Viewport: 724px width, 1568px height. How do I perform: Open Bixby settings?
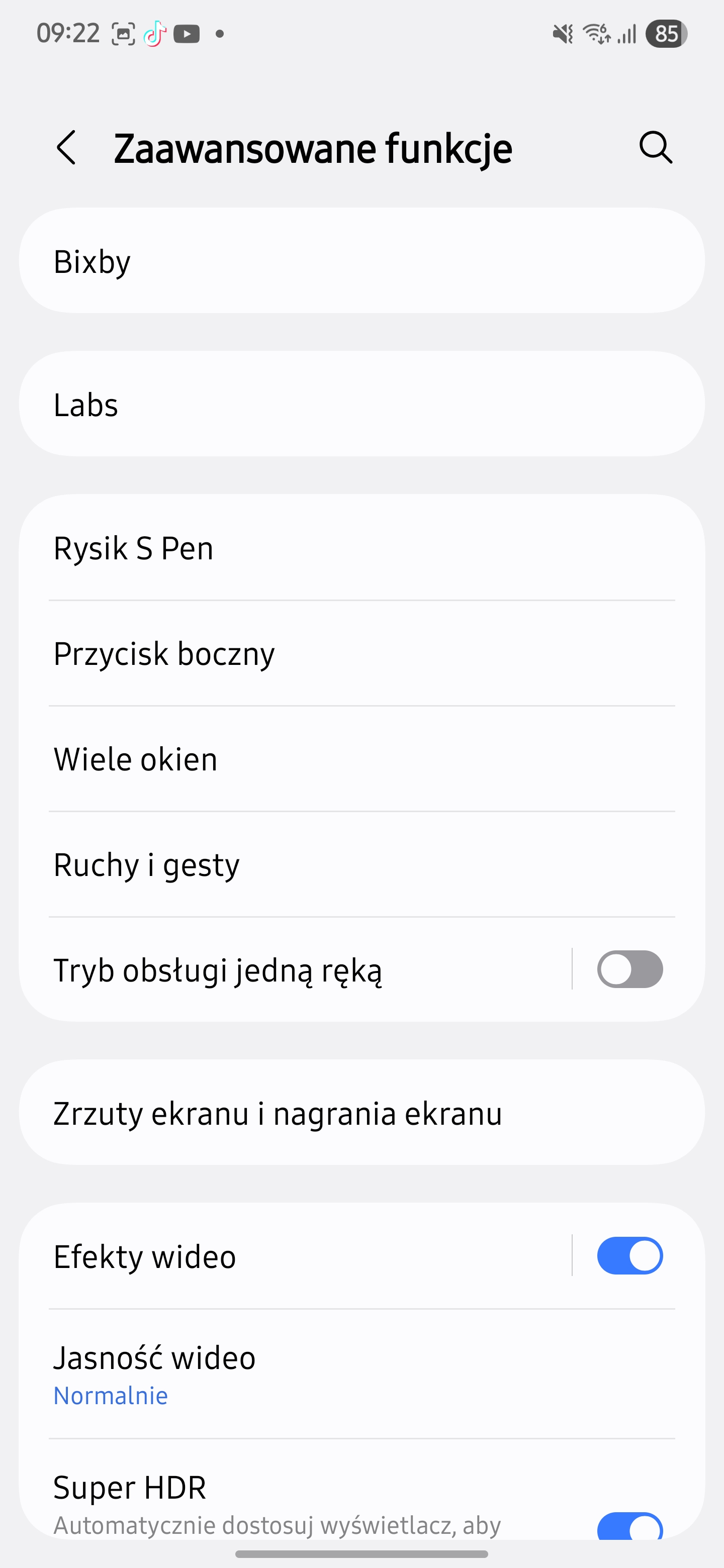point(361,260)
